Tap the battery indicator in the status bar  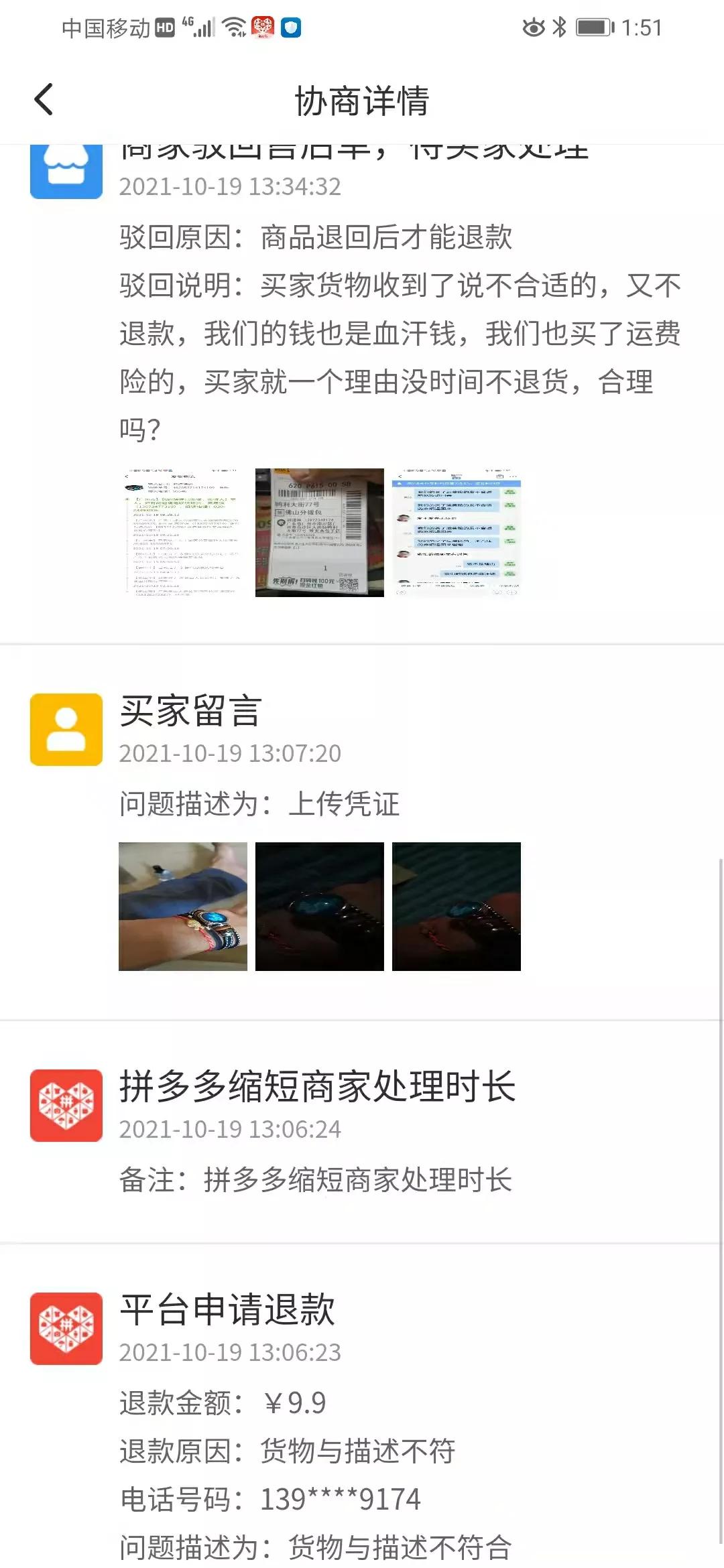click(x=594, y=27)
